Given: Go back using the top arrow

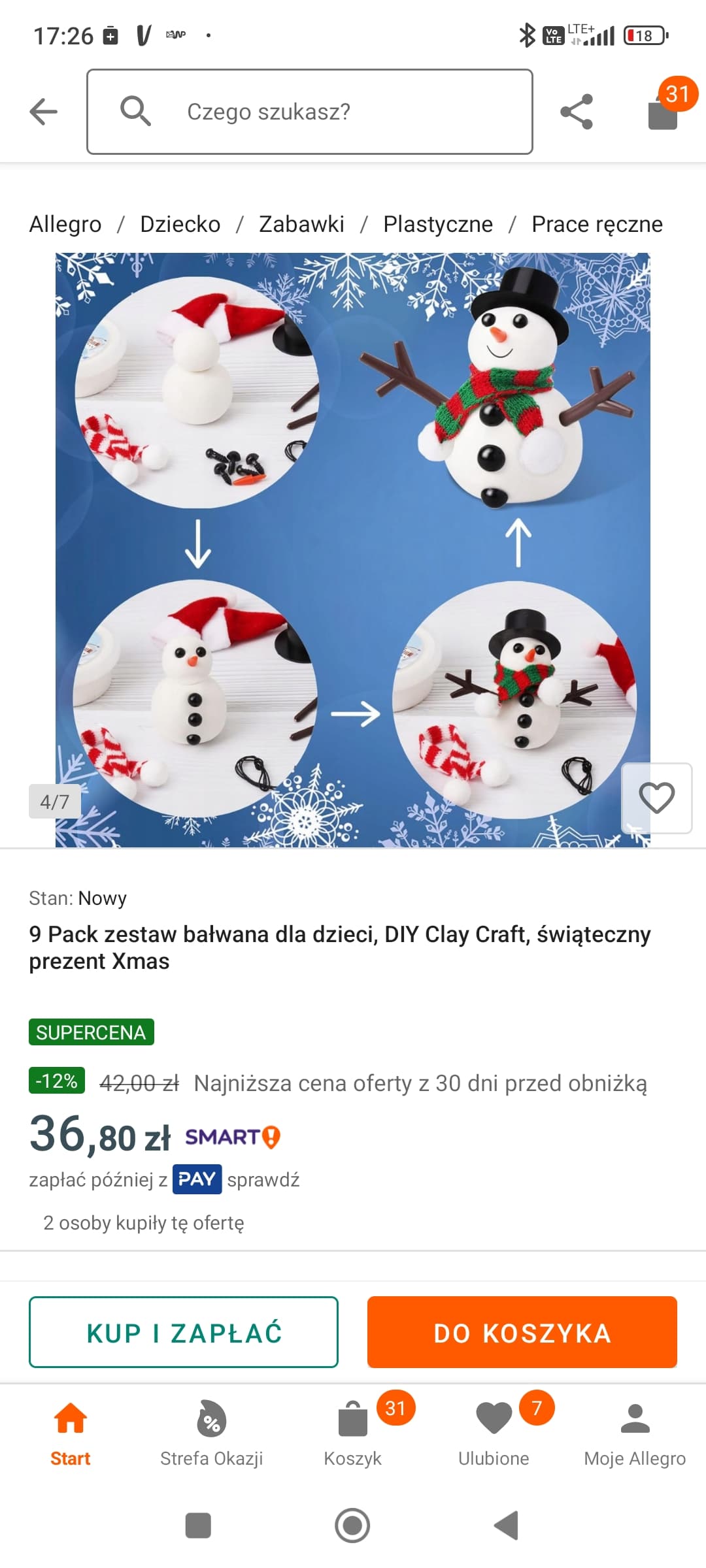Looking at the screenshot, I should pyautogui.click(x=44, y=112).
